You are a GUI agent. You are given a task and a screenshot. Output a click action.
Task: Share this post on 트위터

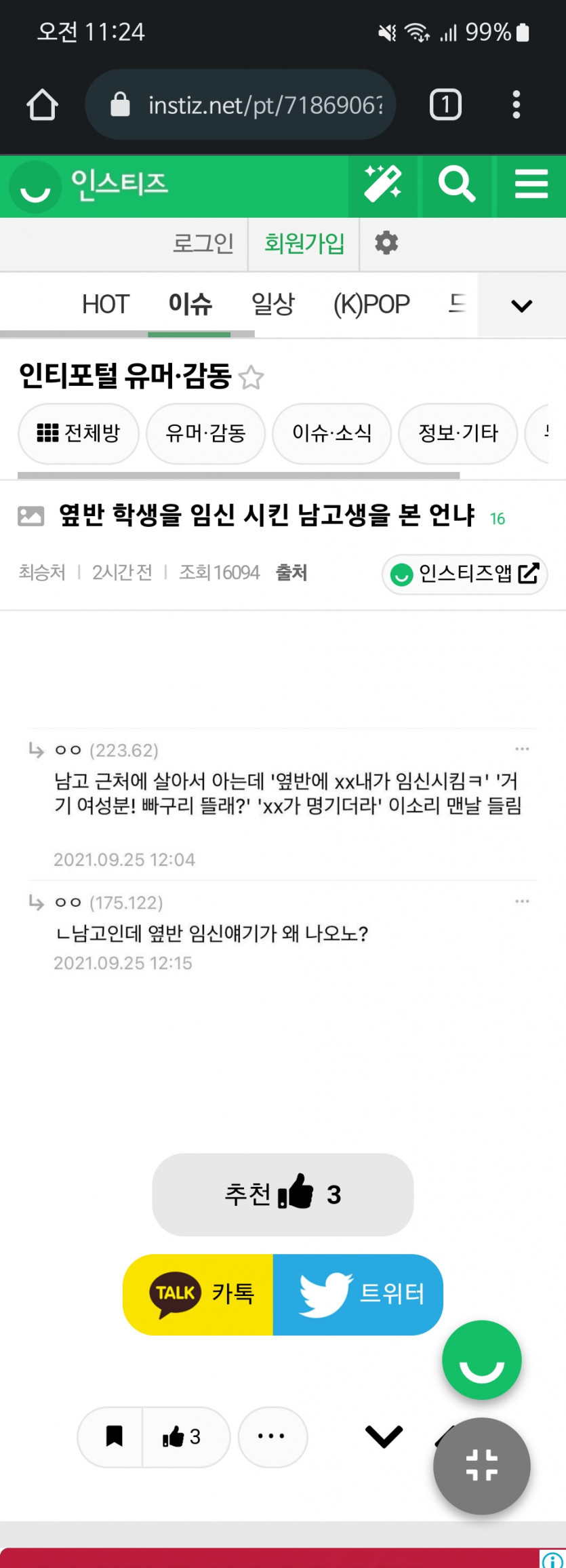point(358,1294)
